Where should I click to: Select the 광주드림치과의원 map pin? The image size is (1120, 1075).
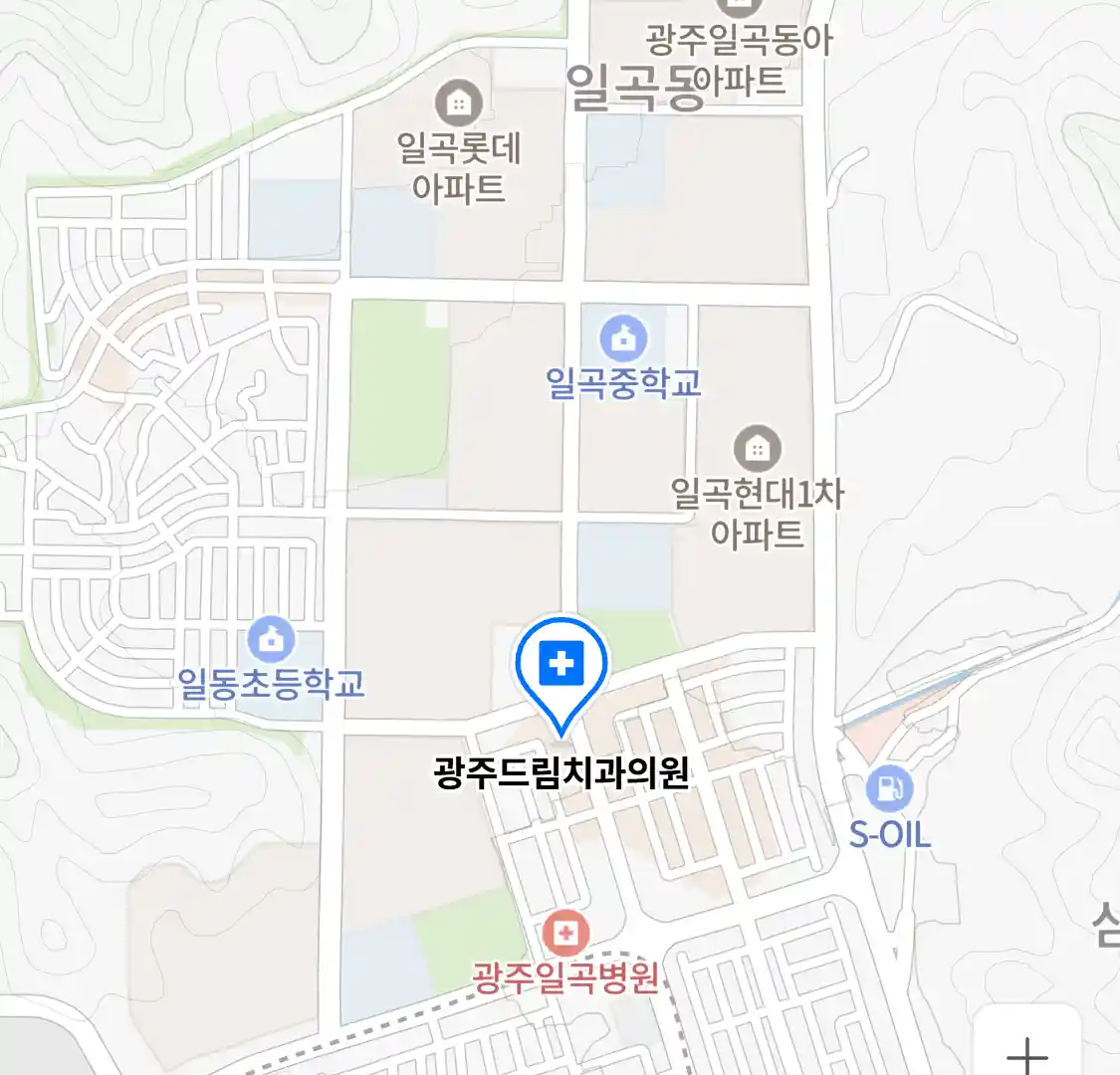[561, 665]
